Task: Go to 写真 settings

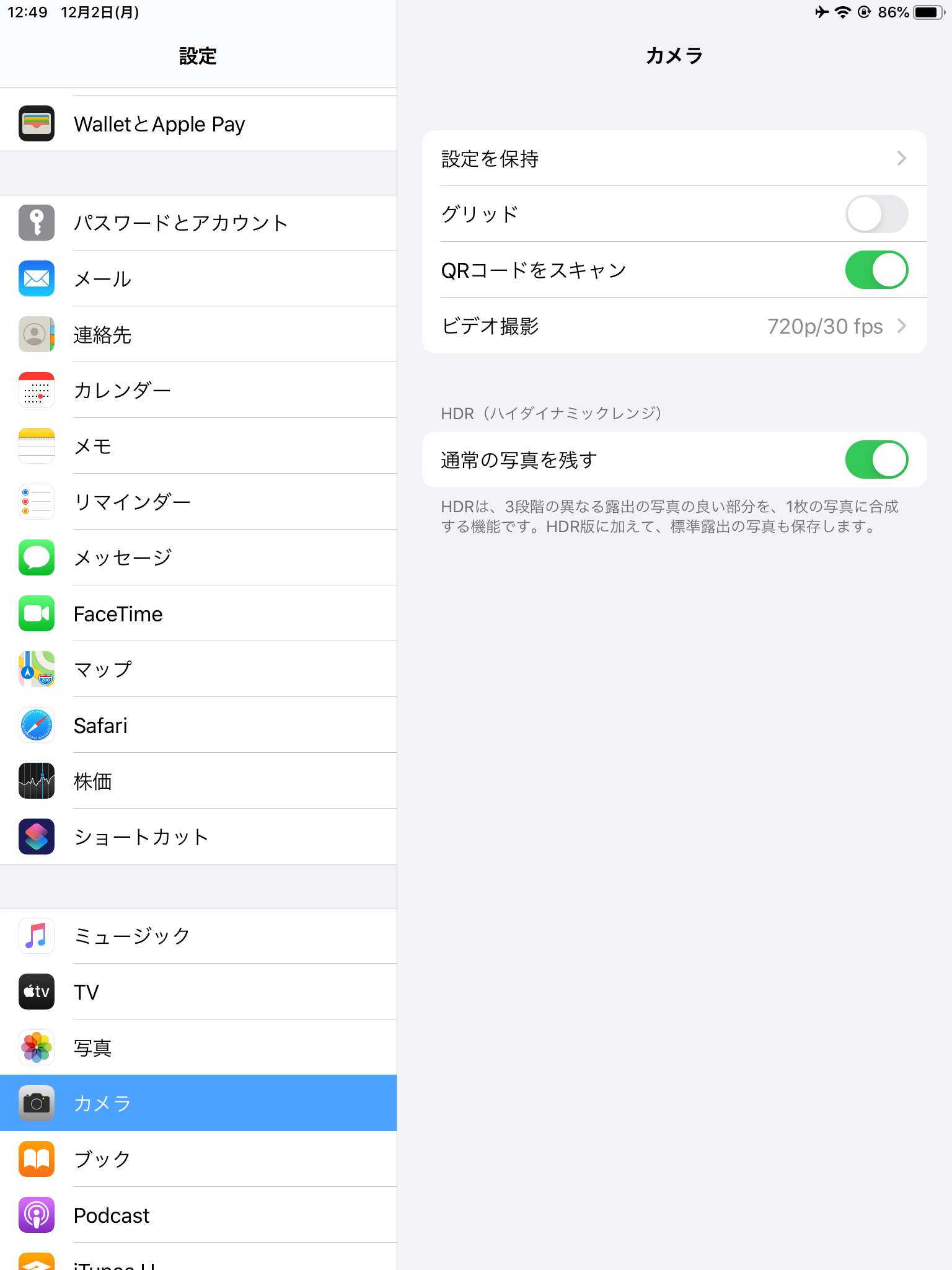Action: [x=198, y=1048]
